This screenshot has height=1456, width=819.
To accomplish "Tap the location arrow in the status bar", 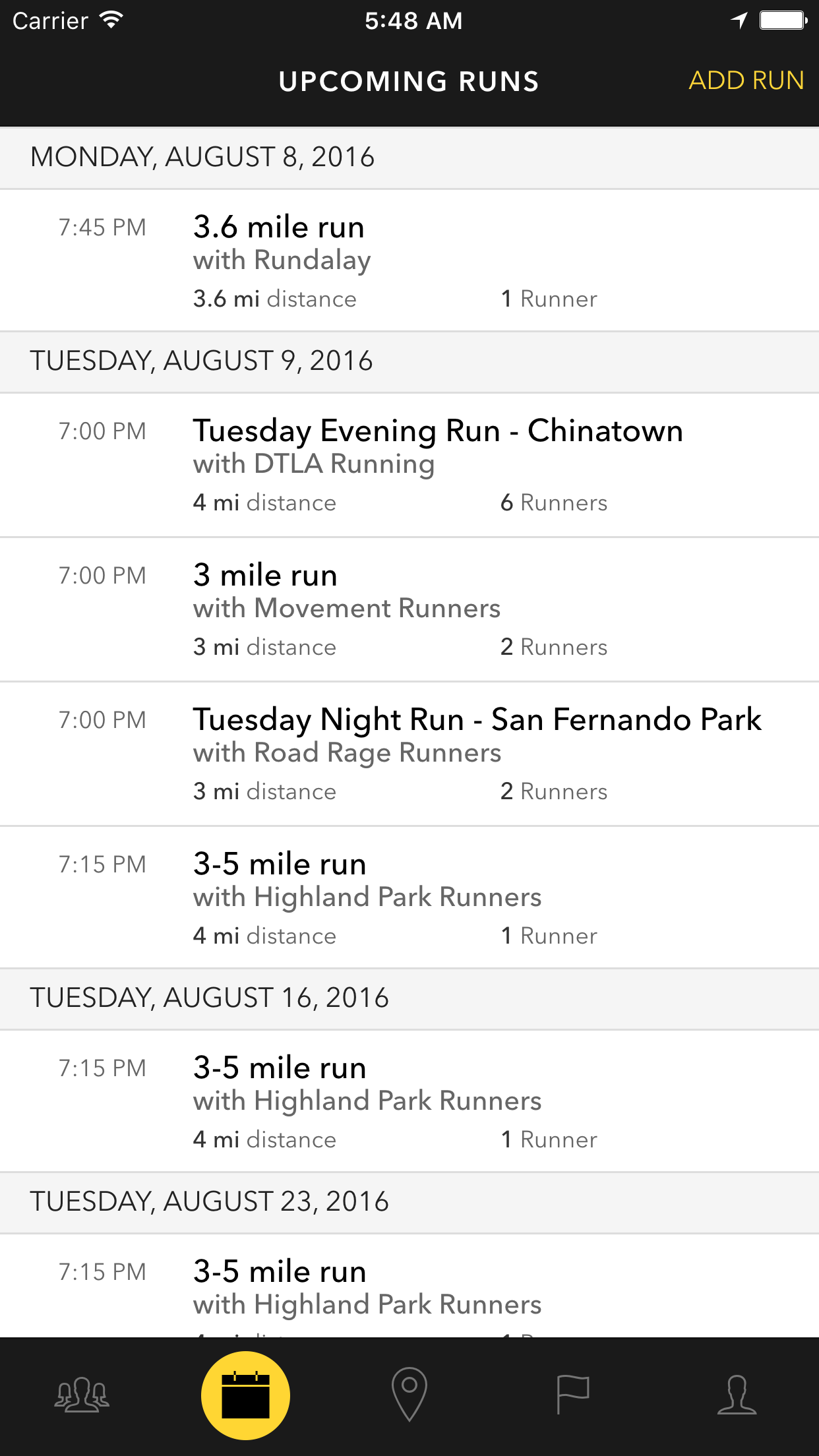I will [x=739, y=20].
